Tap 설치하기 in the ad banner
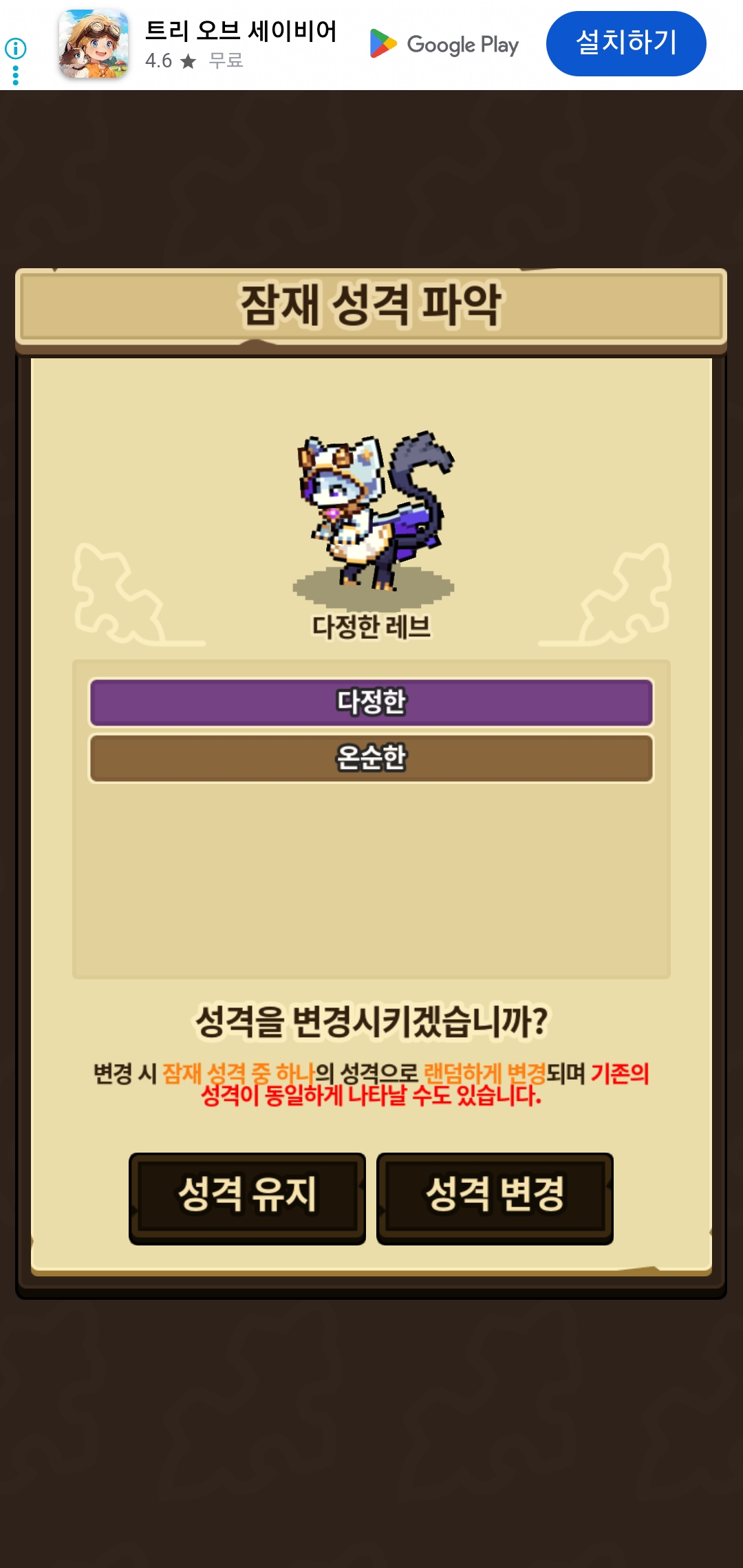743x1568 pixels. [x=625, y=43]
